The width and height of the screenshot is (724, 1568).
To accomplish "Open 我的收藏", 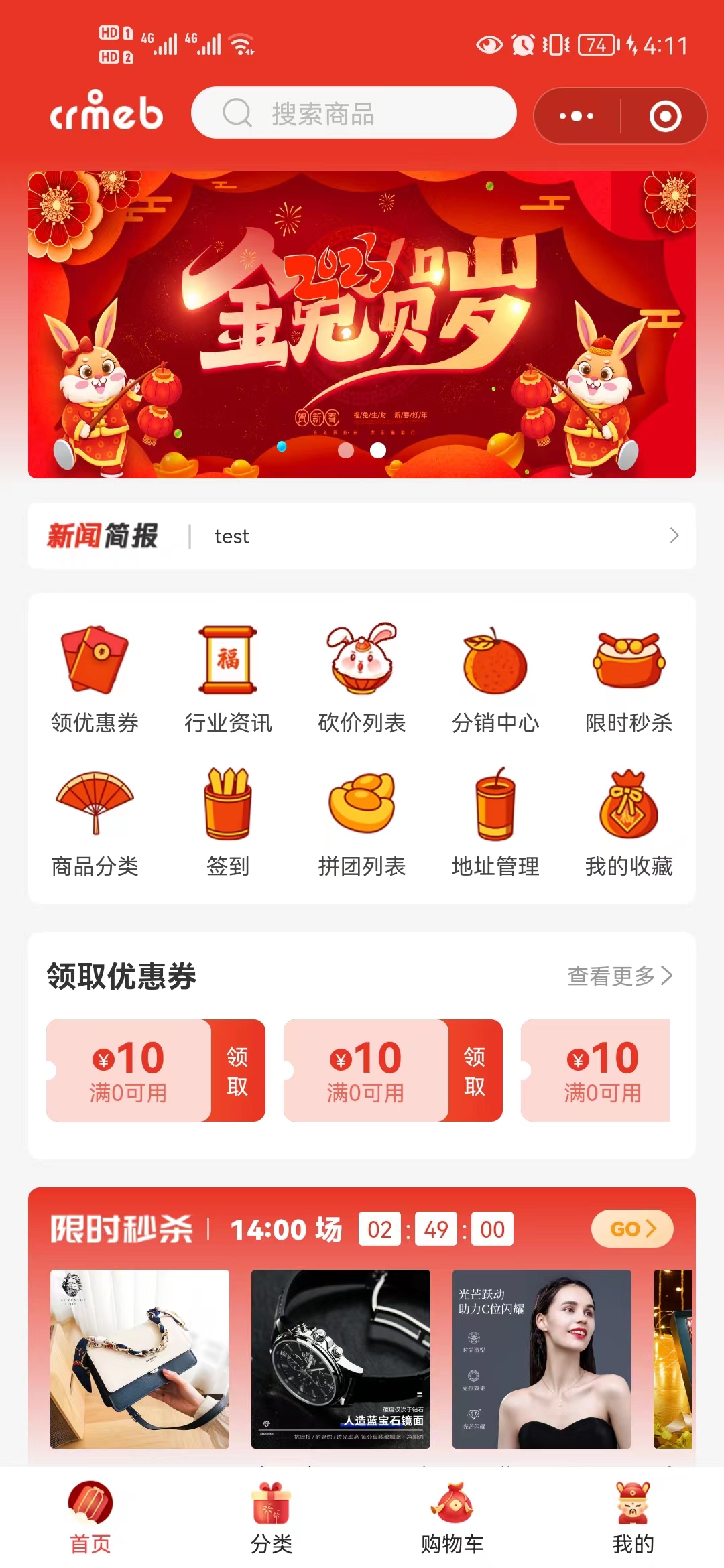I will (x=629, y=822).
